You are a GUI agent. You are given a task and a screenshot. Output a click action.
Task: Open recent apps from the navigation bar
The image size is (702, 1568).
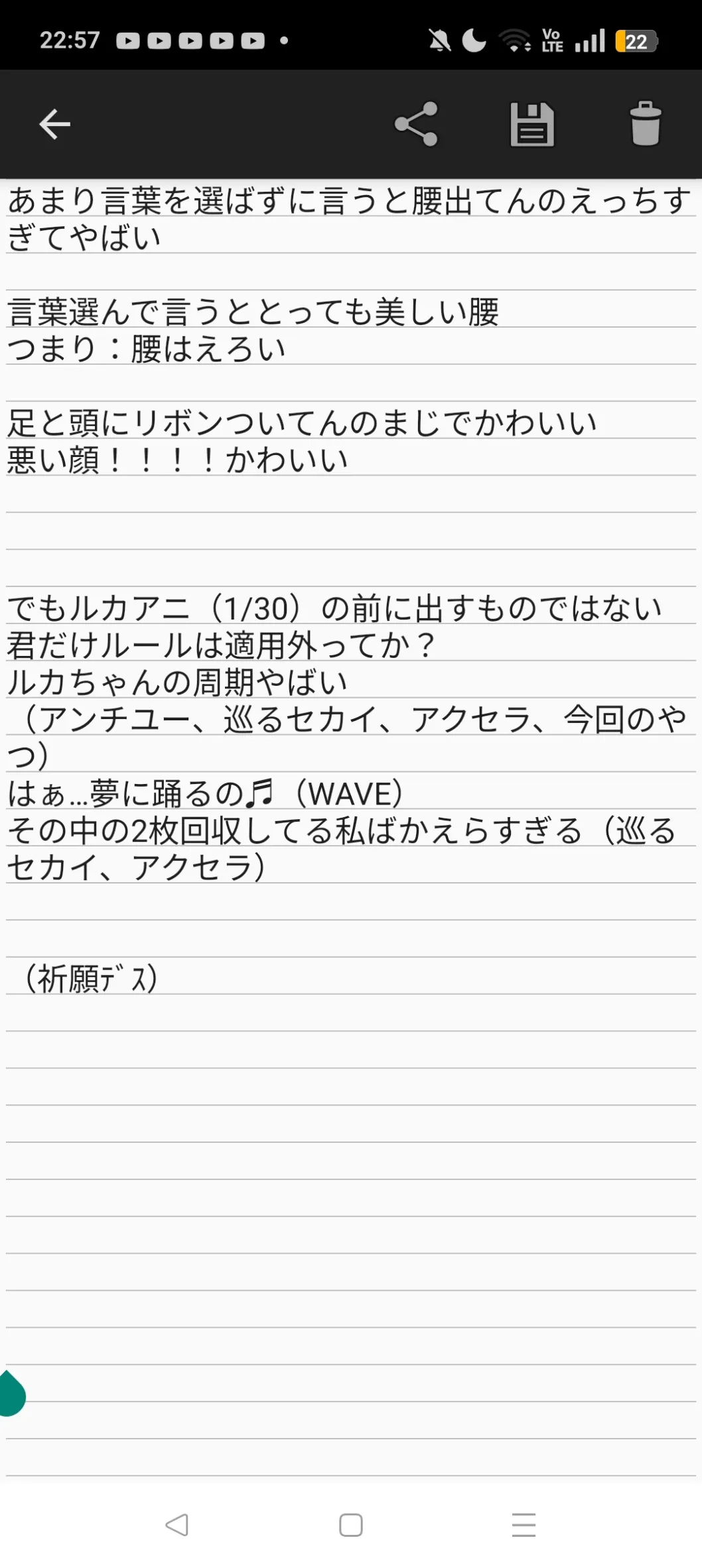(524, 1525)
